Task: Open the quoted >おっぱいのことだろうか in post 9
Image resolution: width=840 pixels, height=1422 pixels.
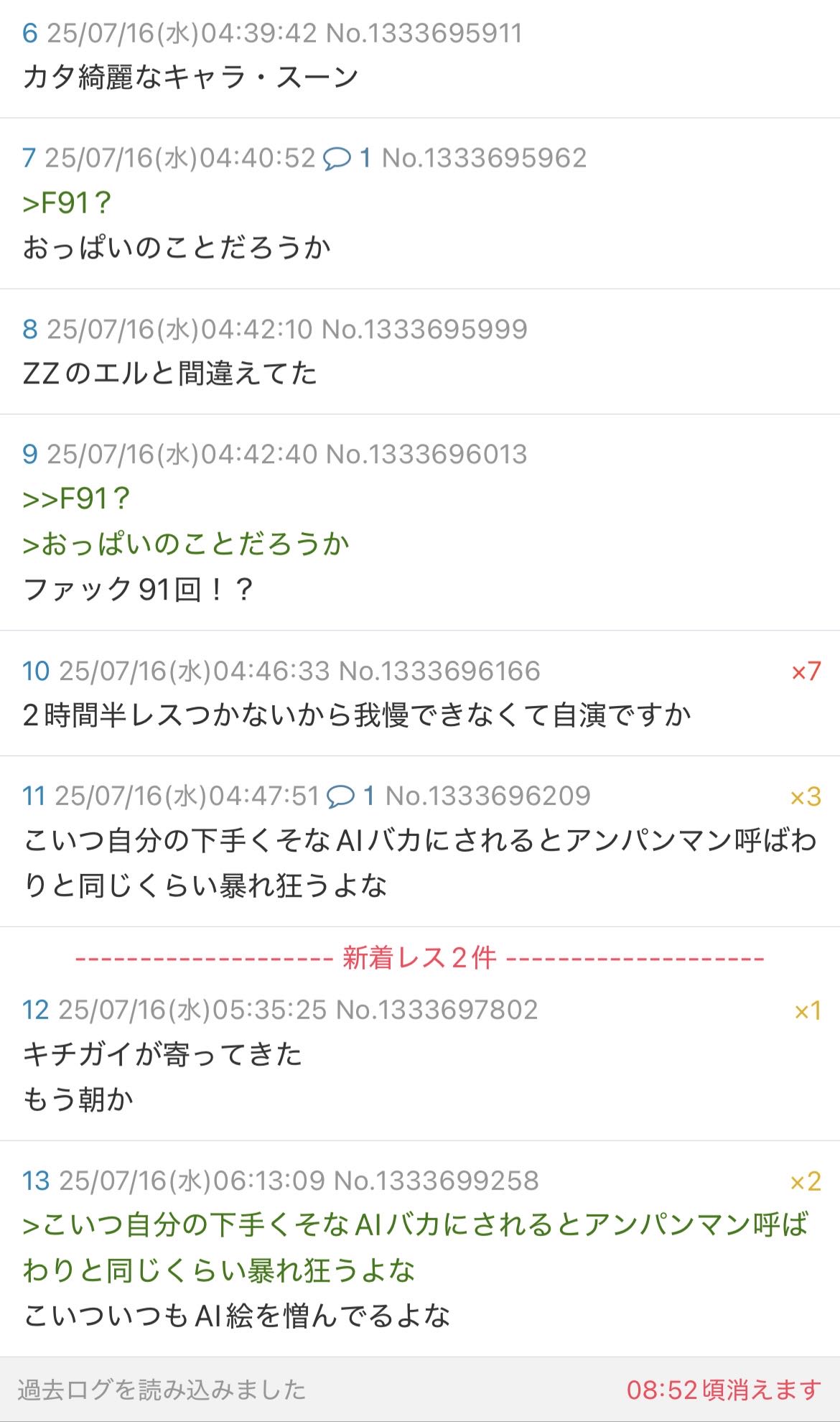Action: (186, 544)
